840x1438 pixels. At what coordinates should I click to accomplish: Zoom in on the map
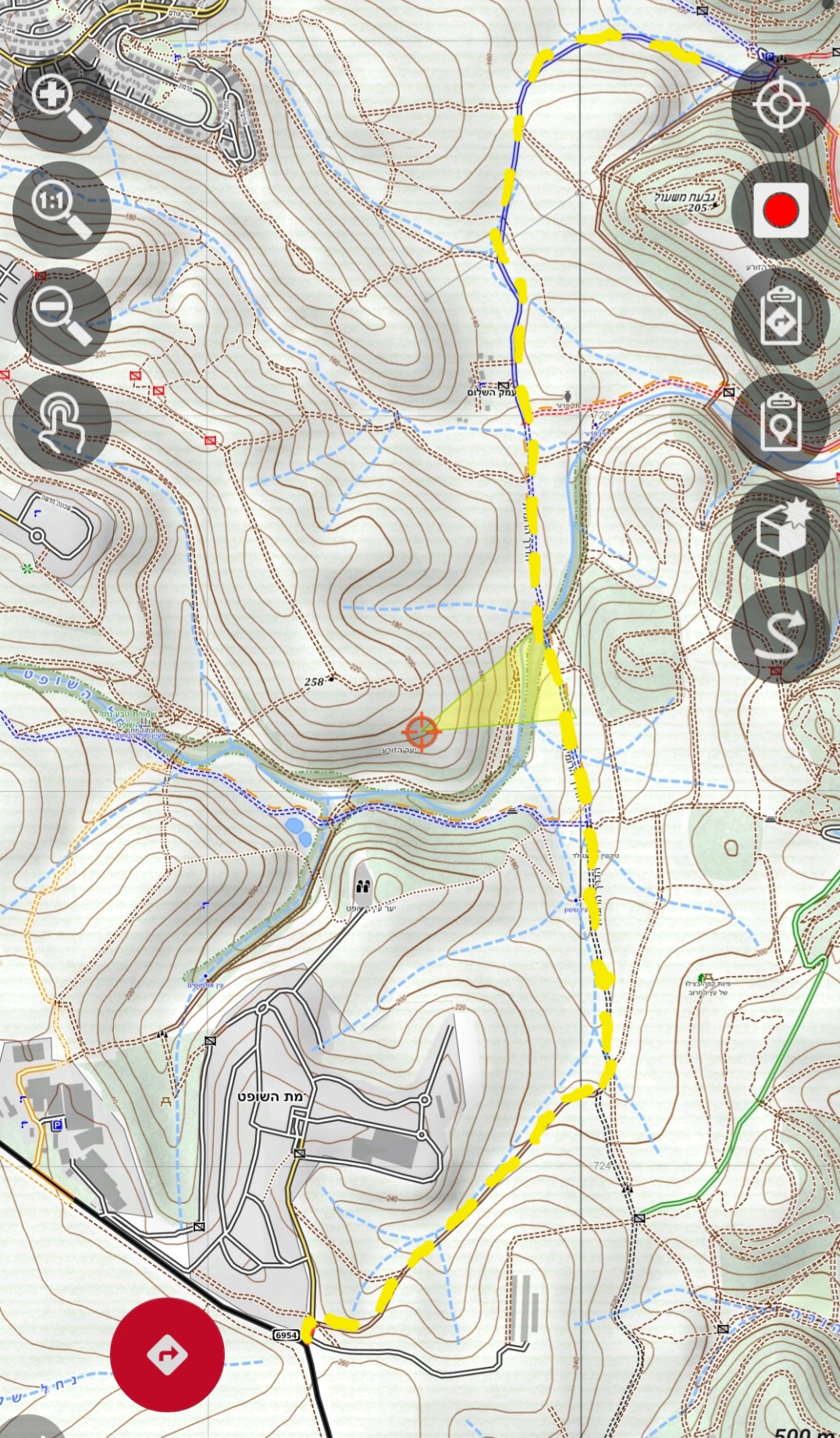(61, 105)
